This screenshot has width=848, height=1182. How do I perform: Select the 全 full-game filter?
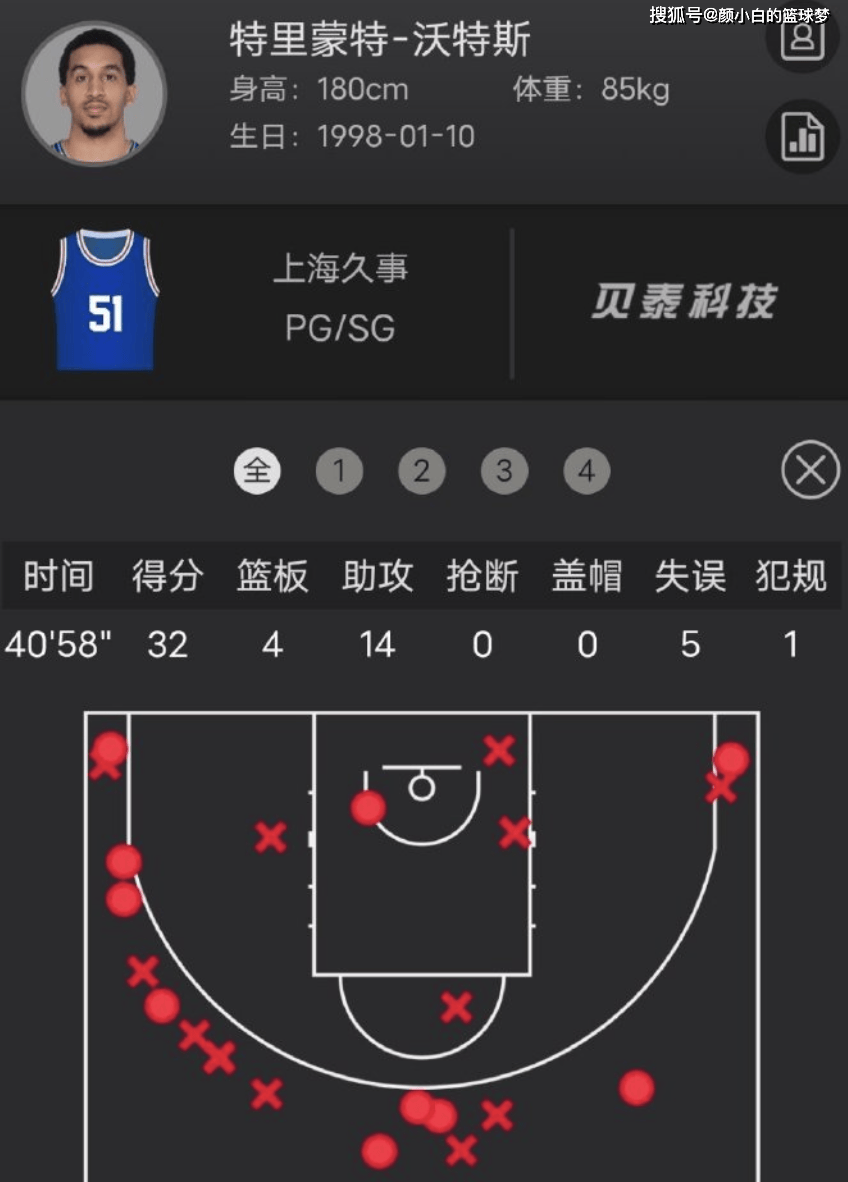258,471
